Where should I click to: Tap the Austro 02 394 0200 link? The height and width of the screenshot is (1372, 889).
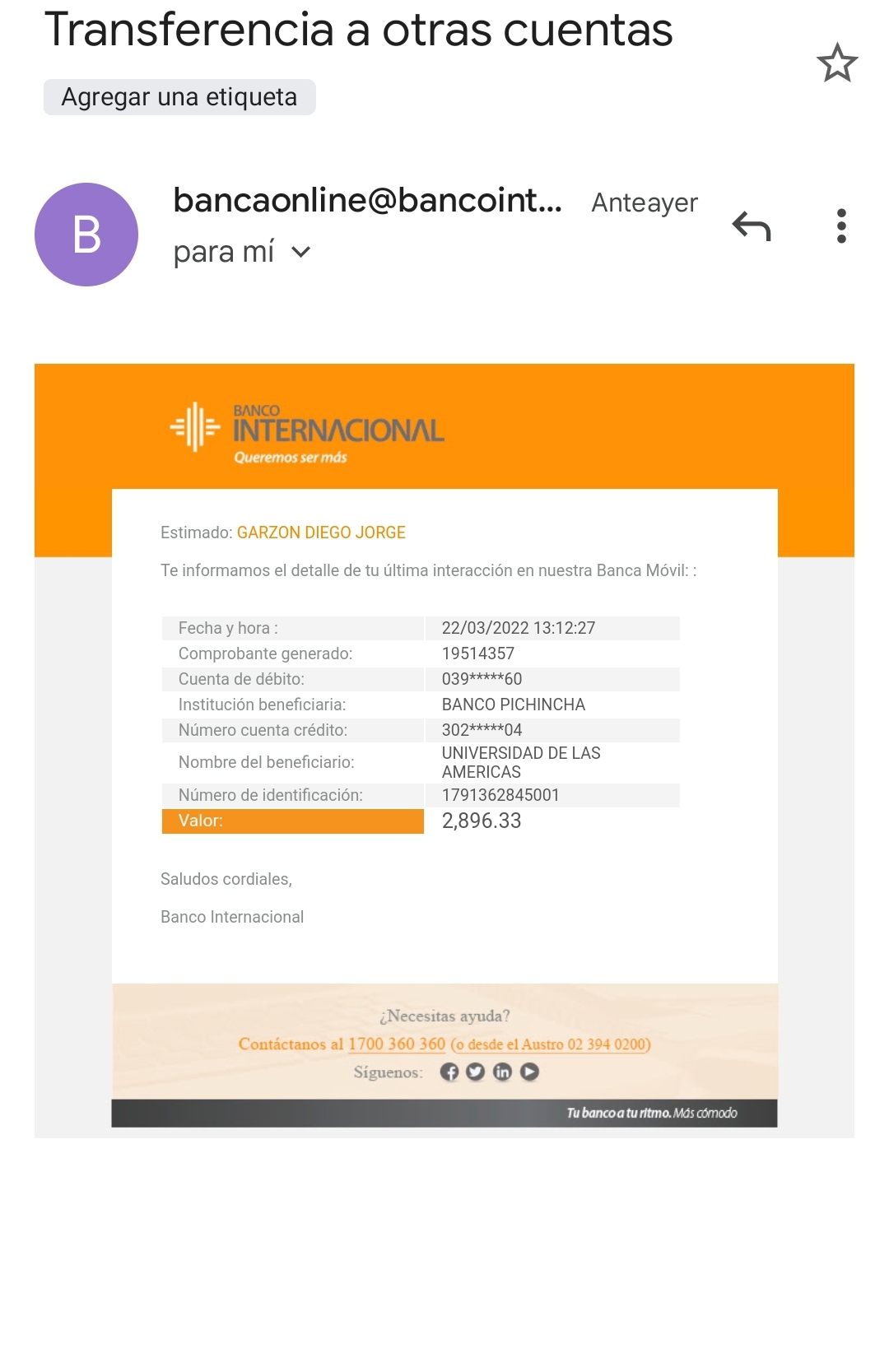tap(551, 1044)
